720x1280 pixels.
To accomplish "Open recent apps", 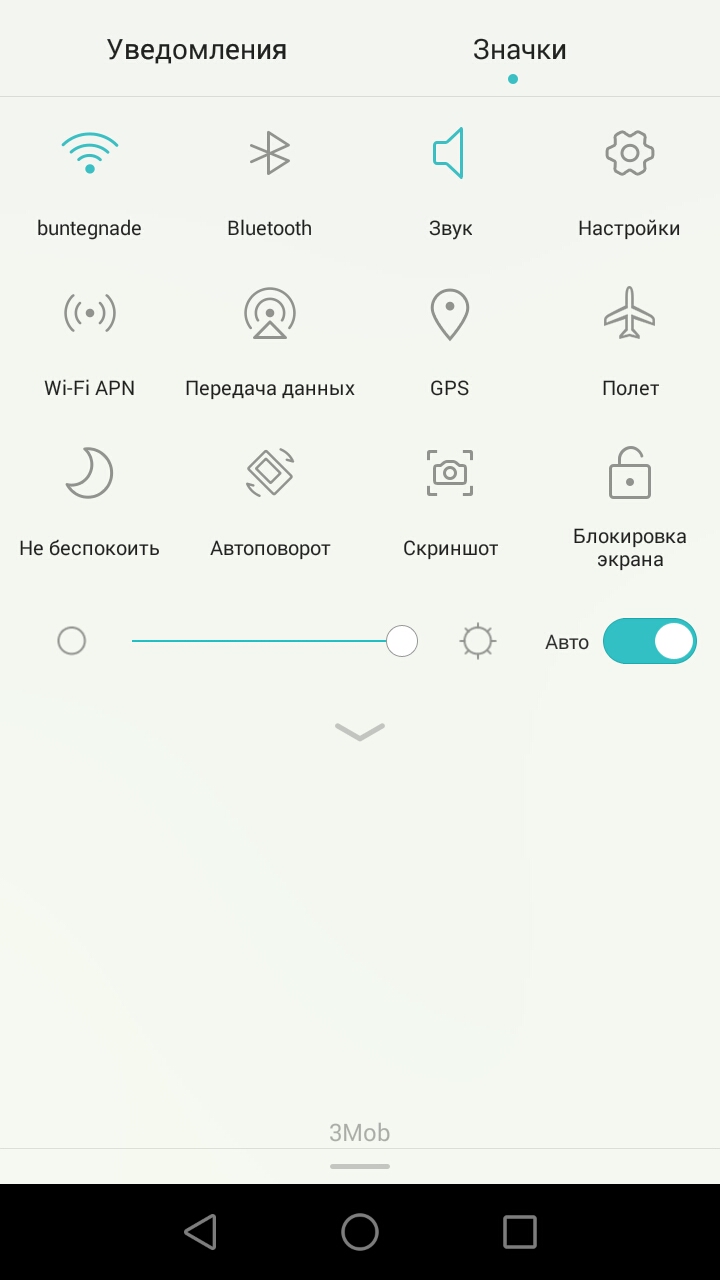I will [x=520, y=1232].
